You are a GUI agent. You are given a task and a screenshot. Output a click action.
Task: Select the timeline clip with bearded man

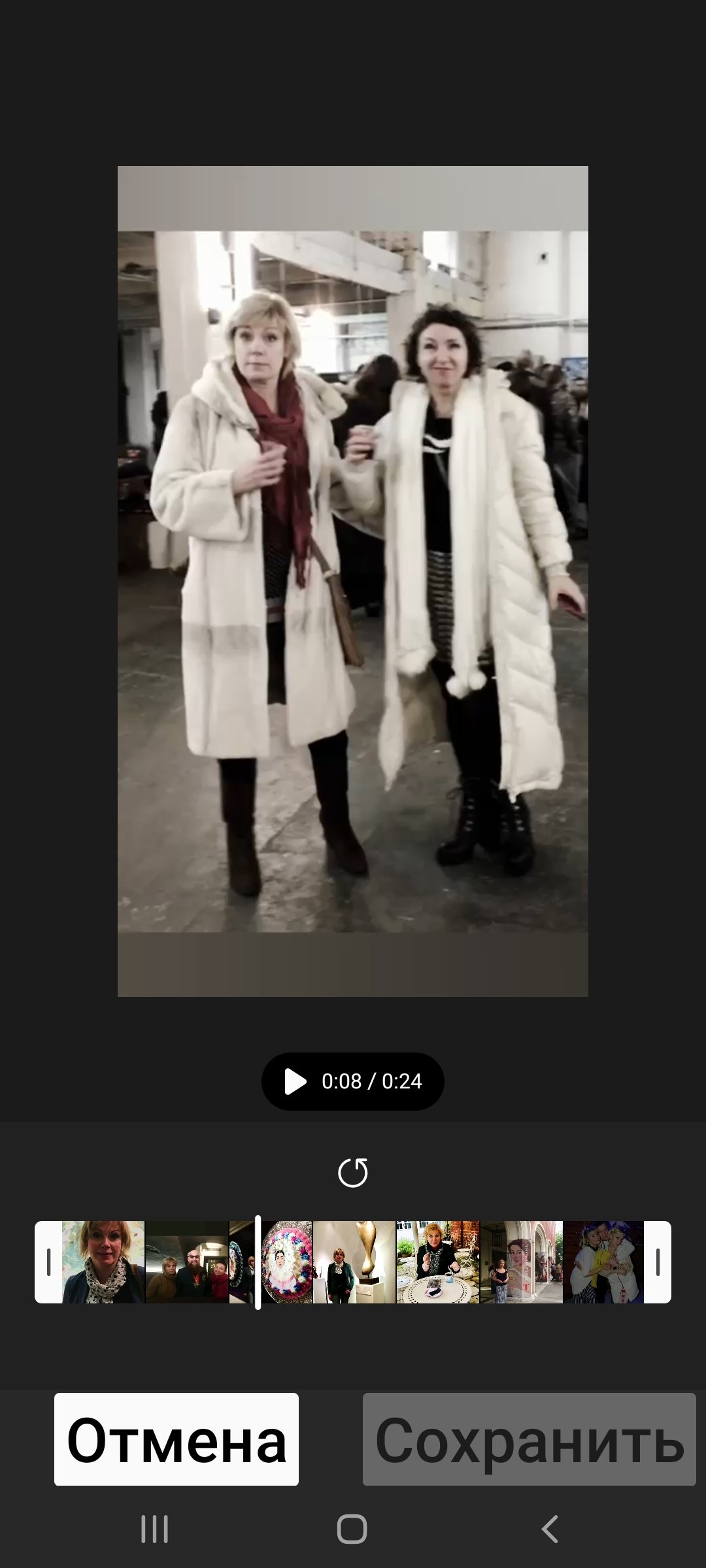click(x=187, y=1262)
